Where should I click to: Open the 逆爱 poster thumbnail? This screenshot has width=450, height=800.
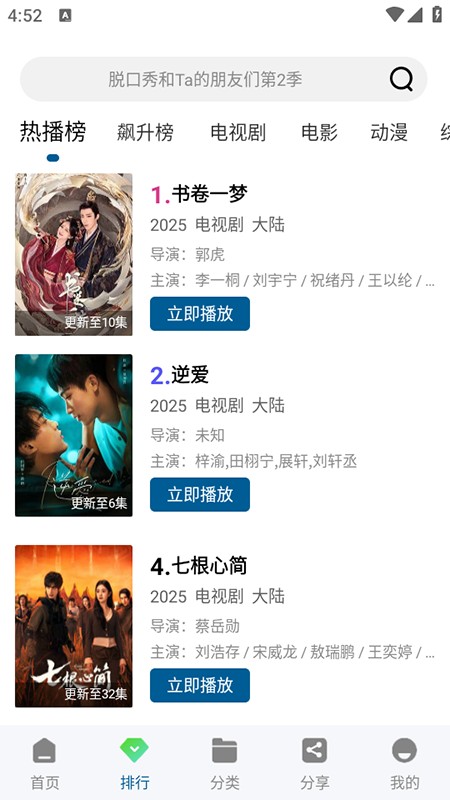click(x=73, y=435)
